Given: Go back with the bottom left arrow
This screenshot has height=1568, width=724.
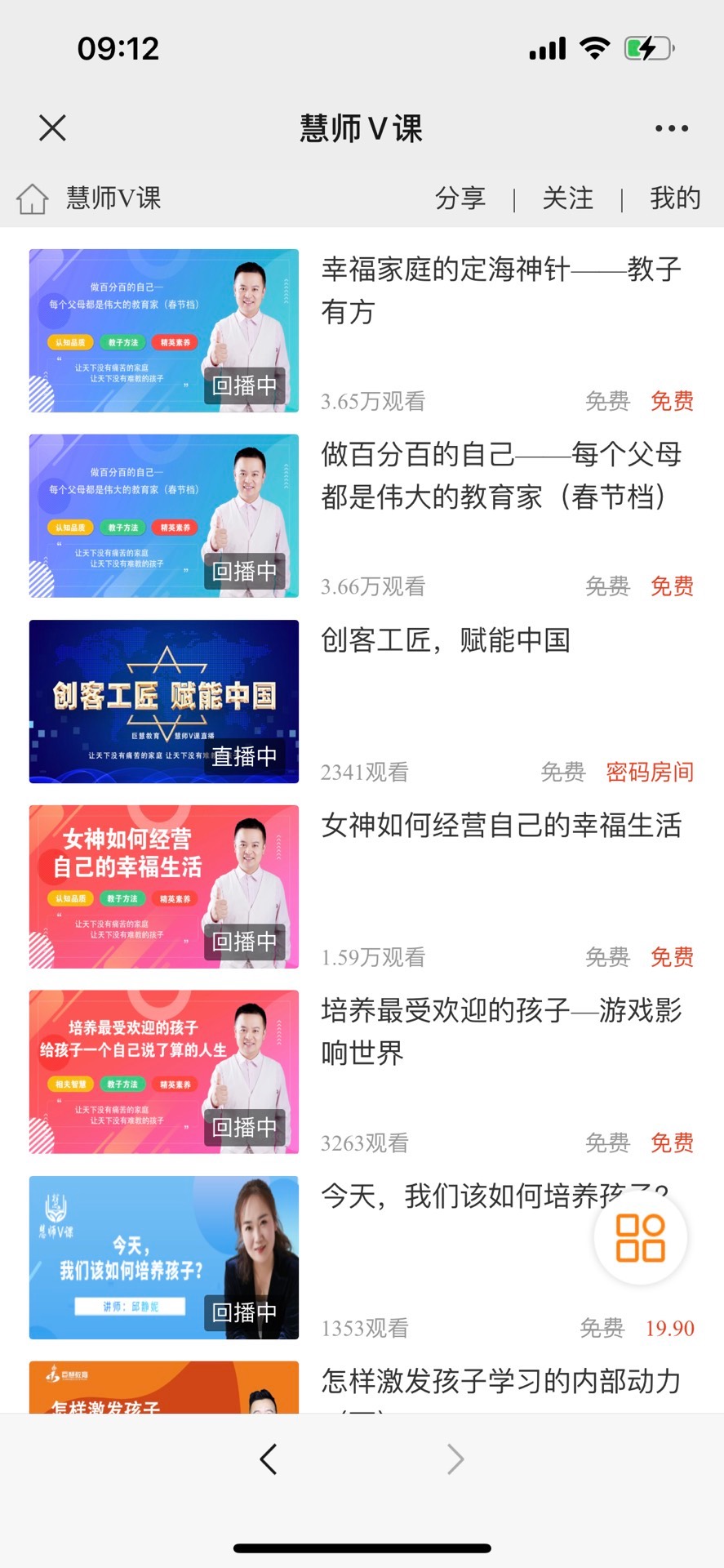Looking at the screenshot, I should click(269, 1459).
